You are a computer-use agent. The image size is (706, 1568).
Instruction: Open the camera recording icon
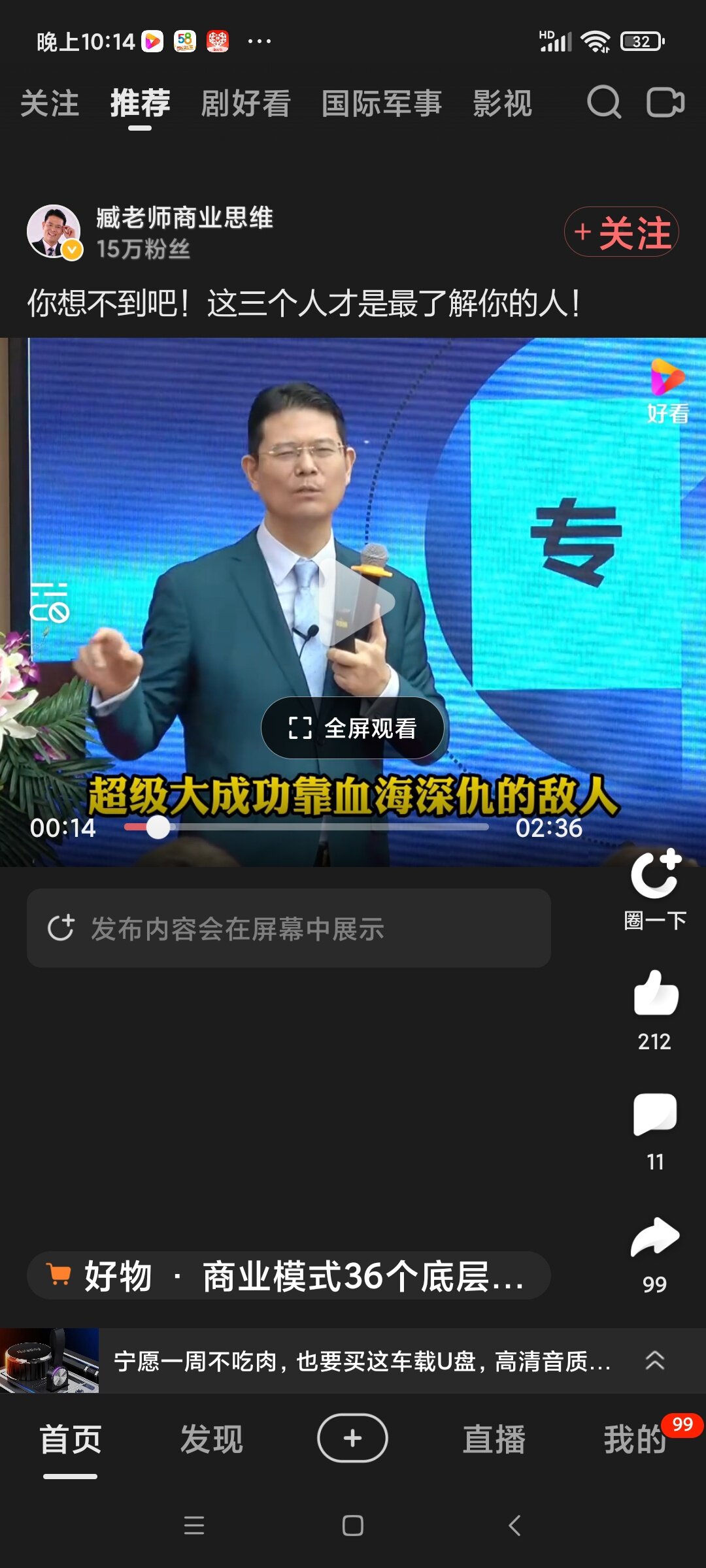pos(665,103)
